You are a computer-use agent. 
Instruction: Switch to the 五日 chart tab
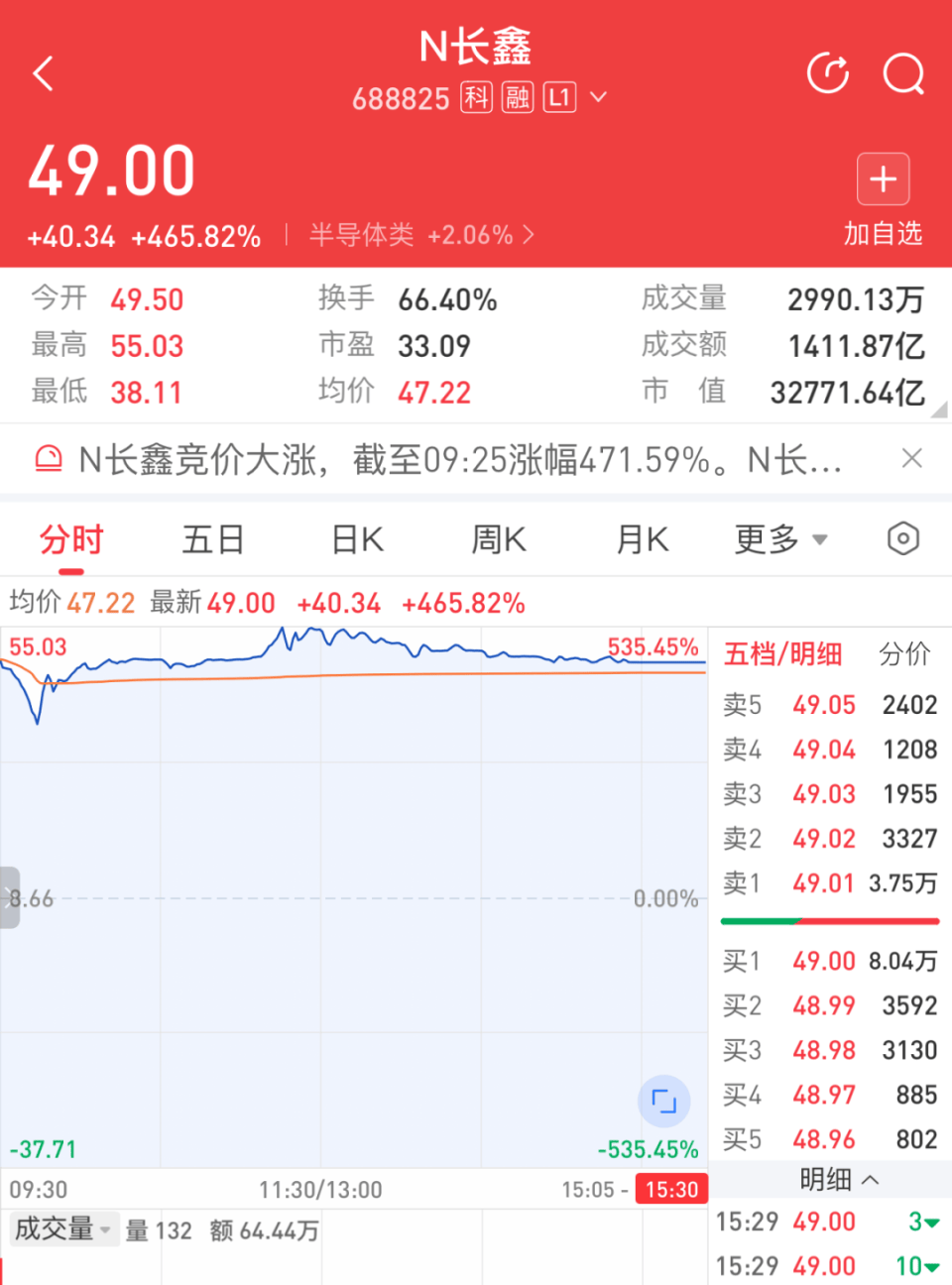(213, 540)
